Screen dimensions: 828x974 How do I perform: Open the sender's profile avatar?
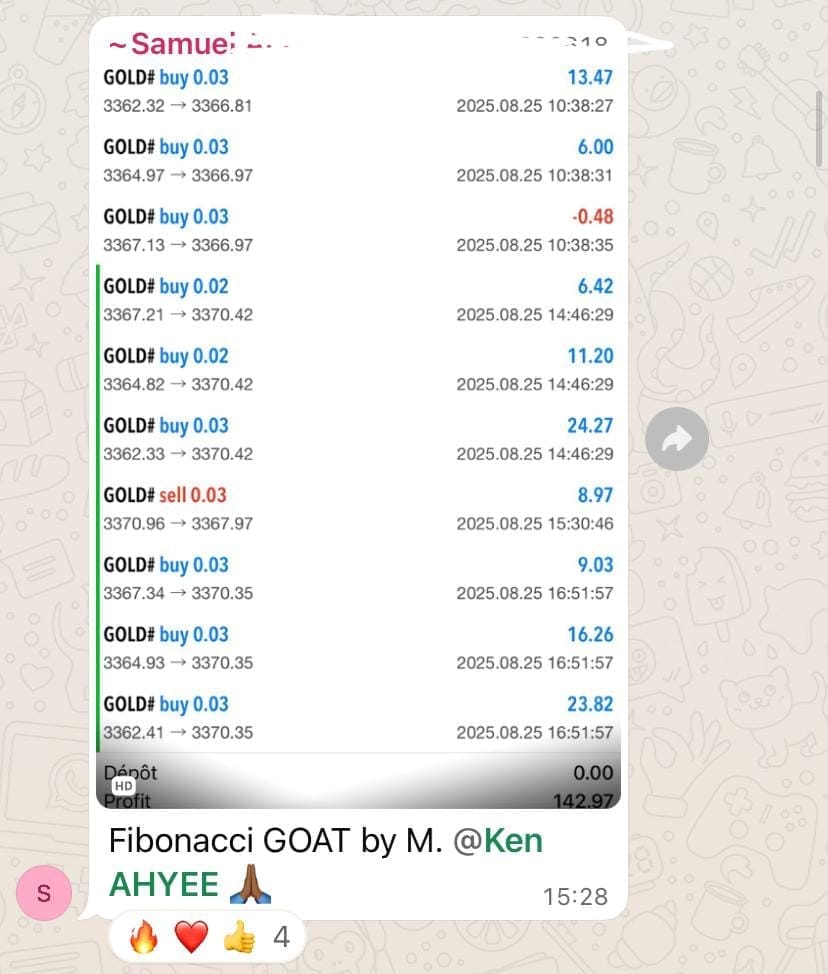(x=44, y=893)
